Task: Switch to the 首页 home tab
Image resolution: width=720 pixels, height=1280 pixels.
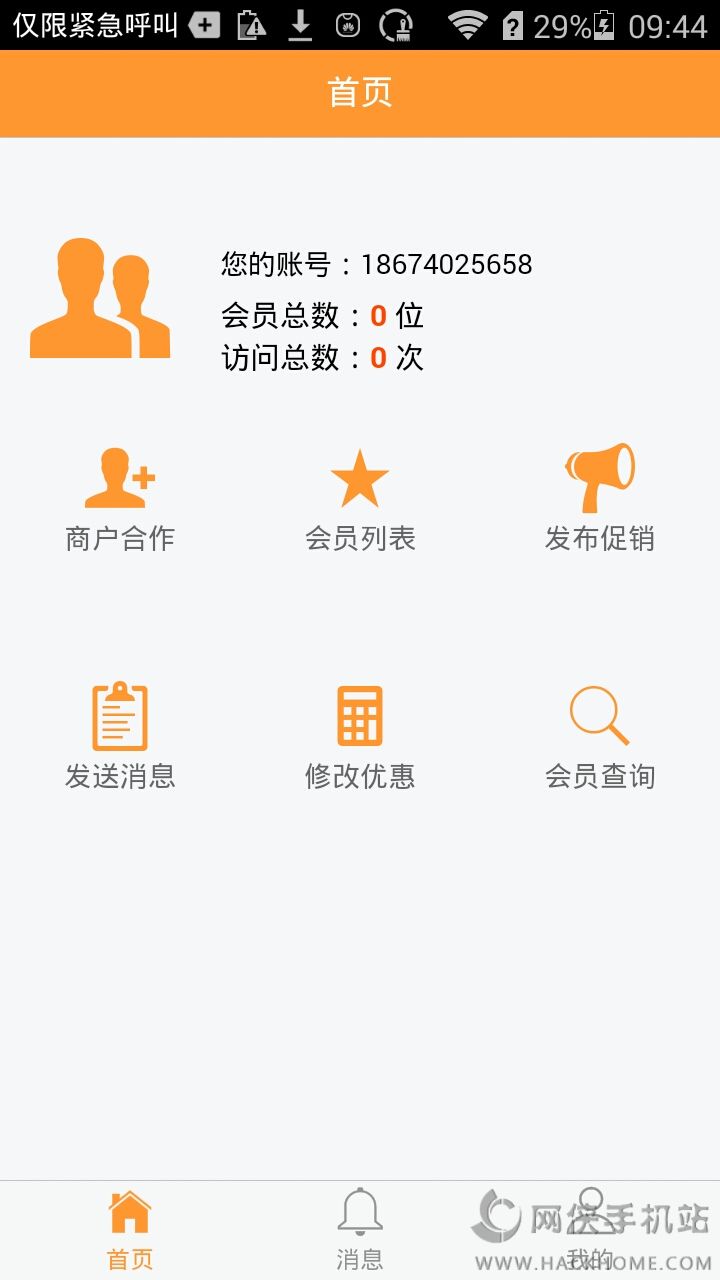Action: point(130,1230)
